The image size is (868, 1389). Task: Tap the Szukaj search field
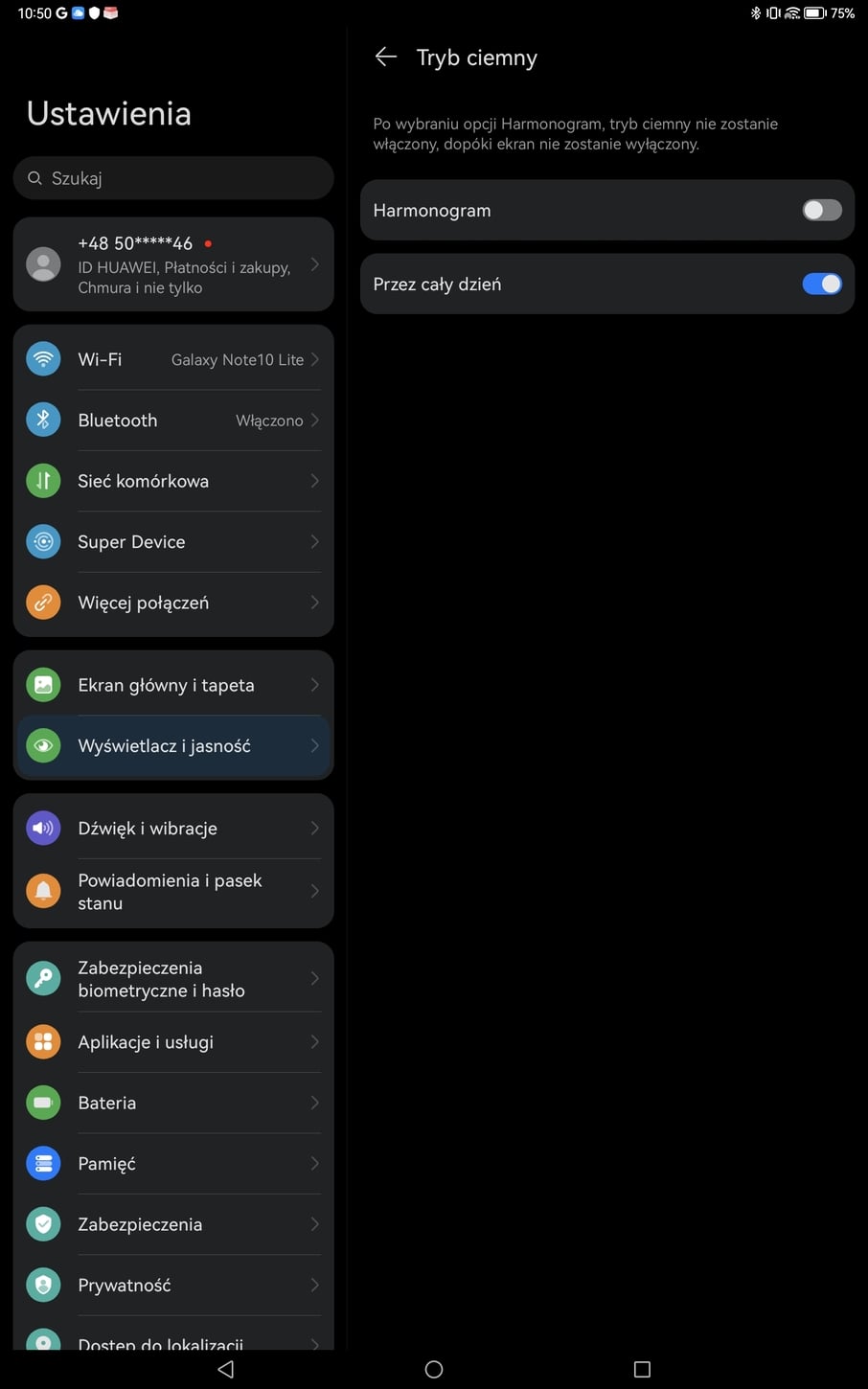[173, 178]
